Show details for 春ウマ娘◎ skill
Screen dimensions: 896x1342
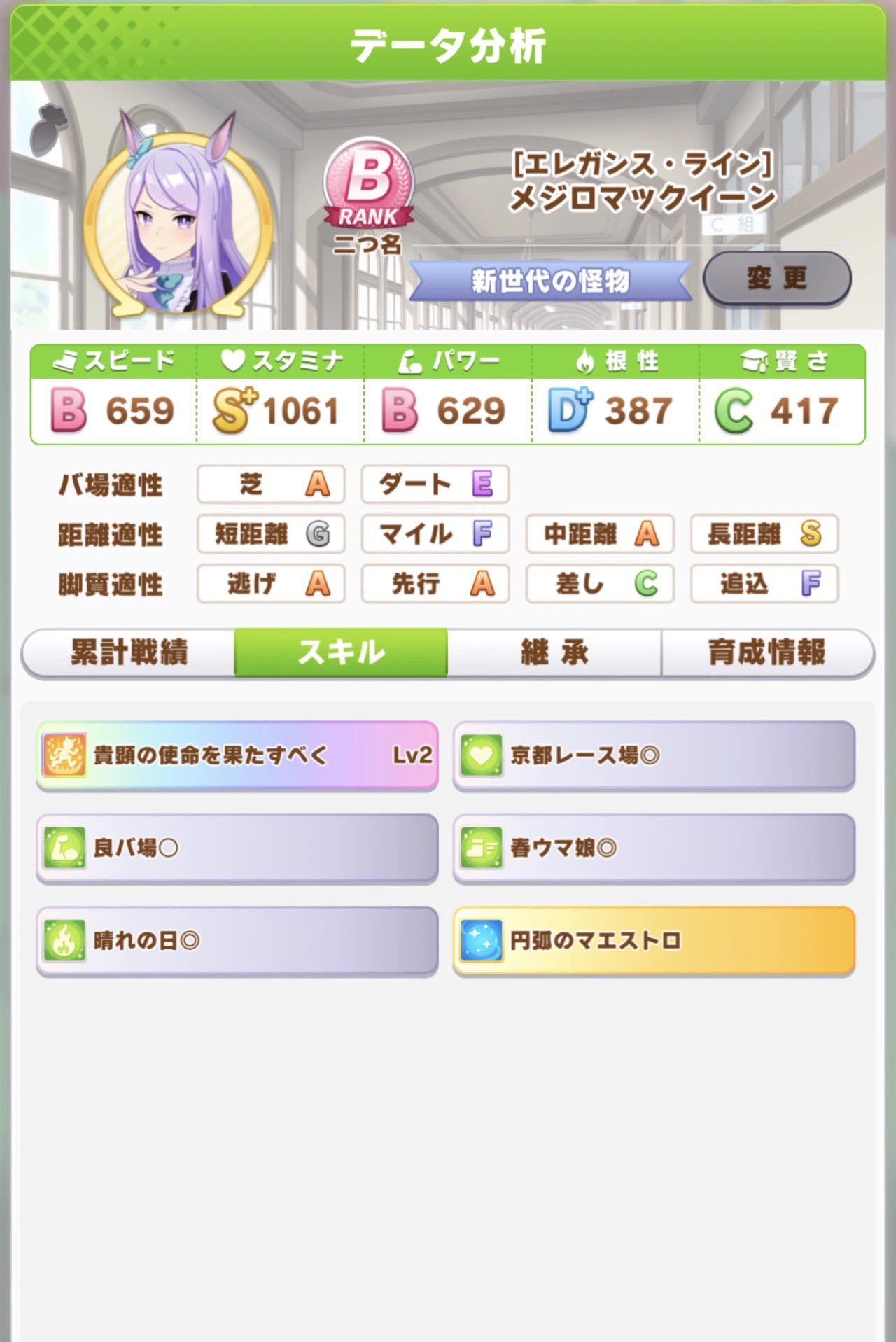pos(654,848)
